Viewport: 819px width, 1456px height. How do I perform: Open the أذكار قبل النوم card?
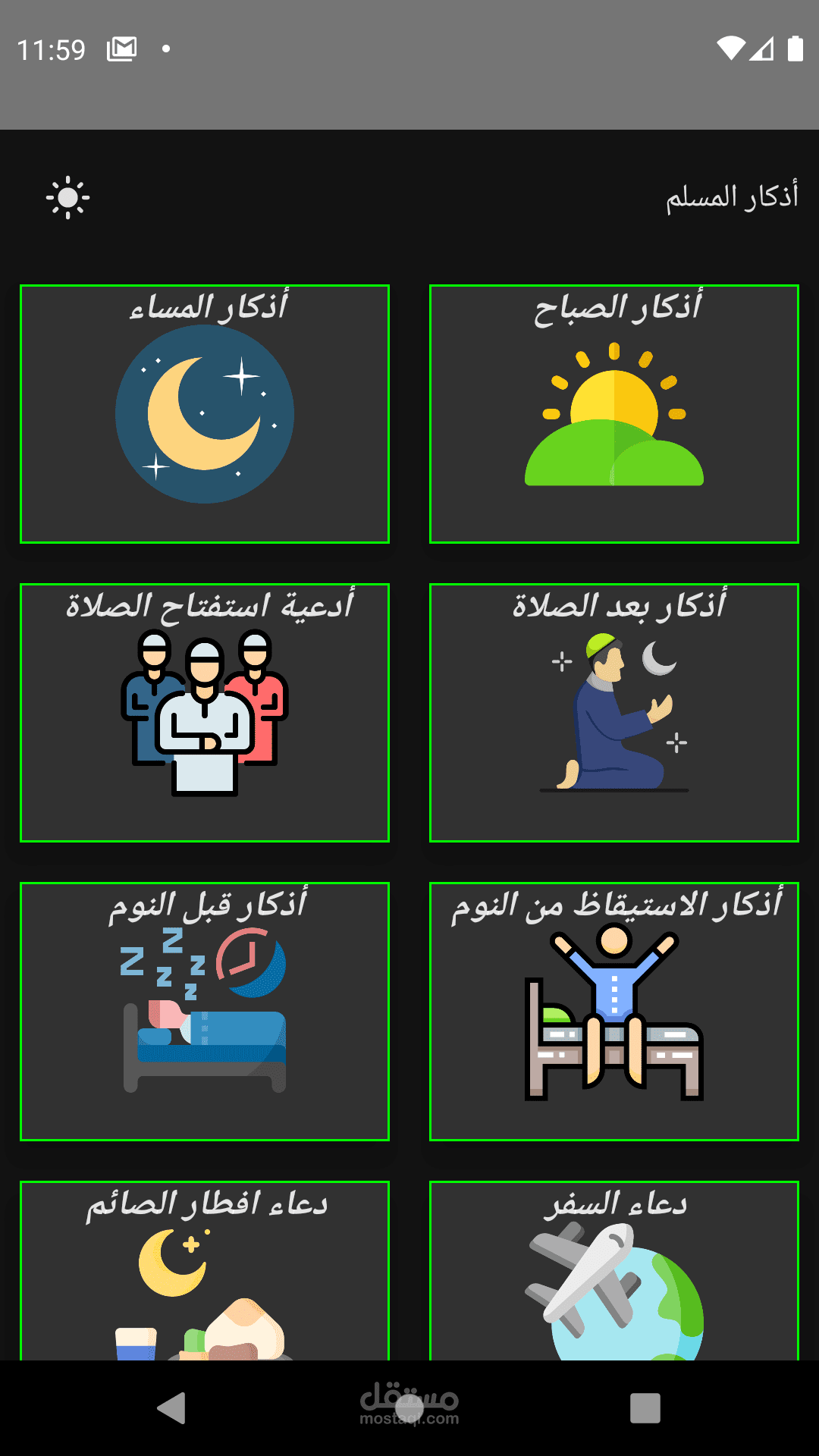(205, 1012)
